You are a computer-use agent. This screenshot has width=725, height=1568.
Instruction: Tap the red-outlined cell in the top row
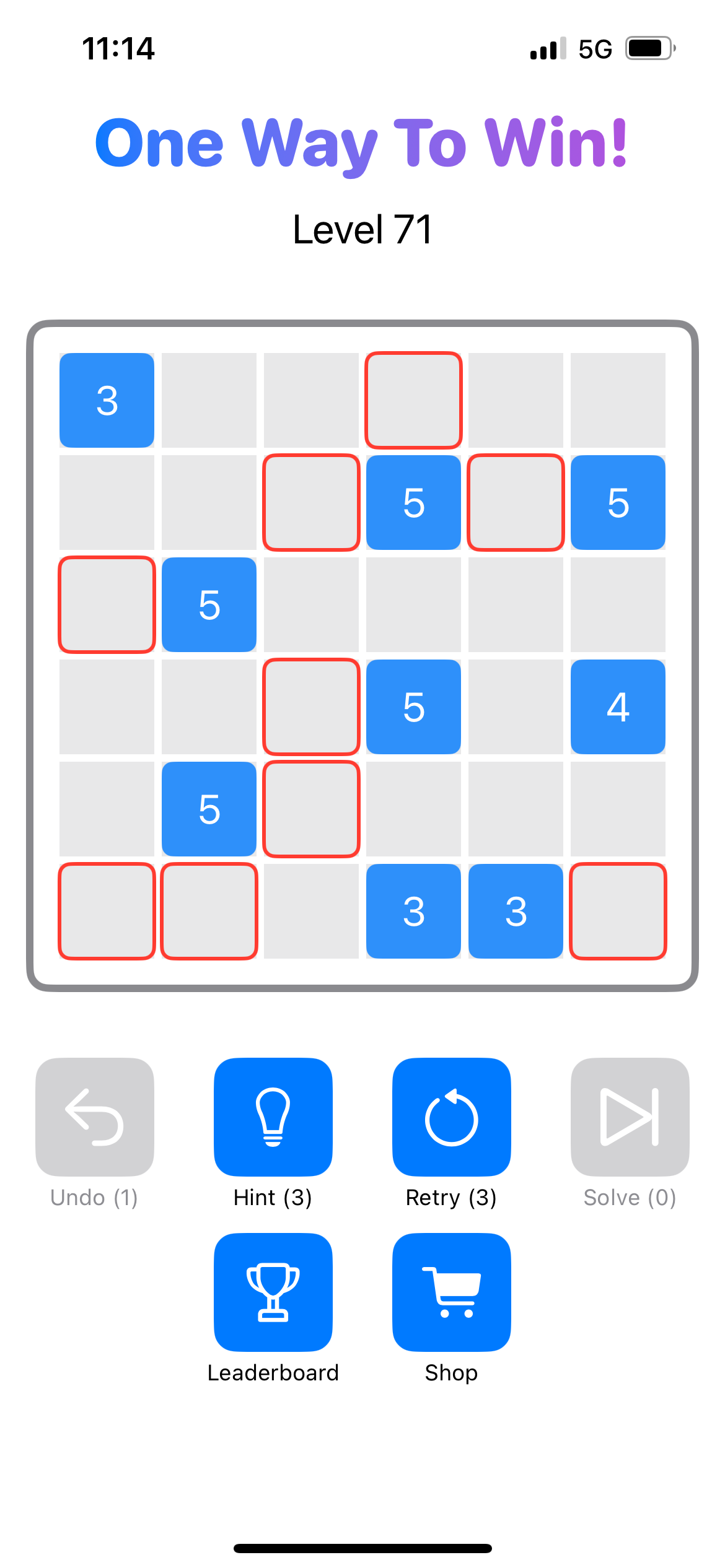(413, 400)
